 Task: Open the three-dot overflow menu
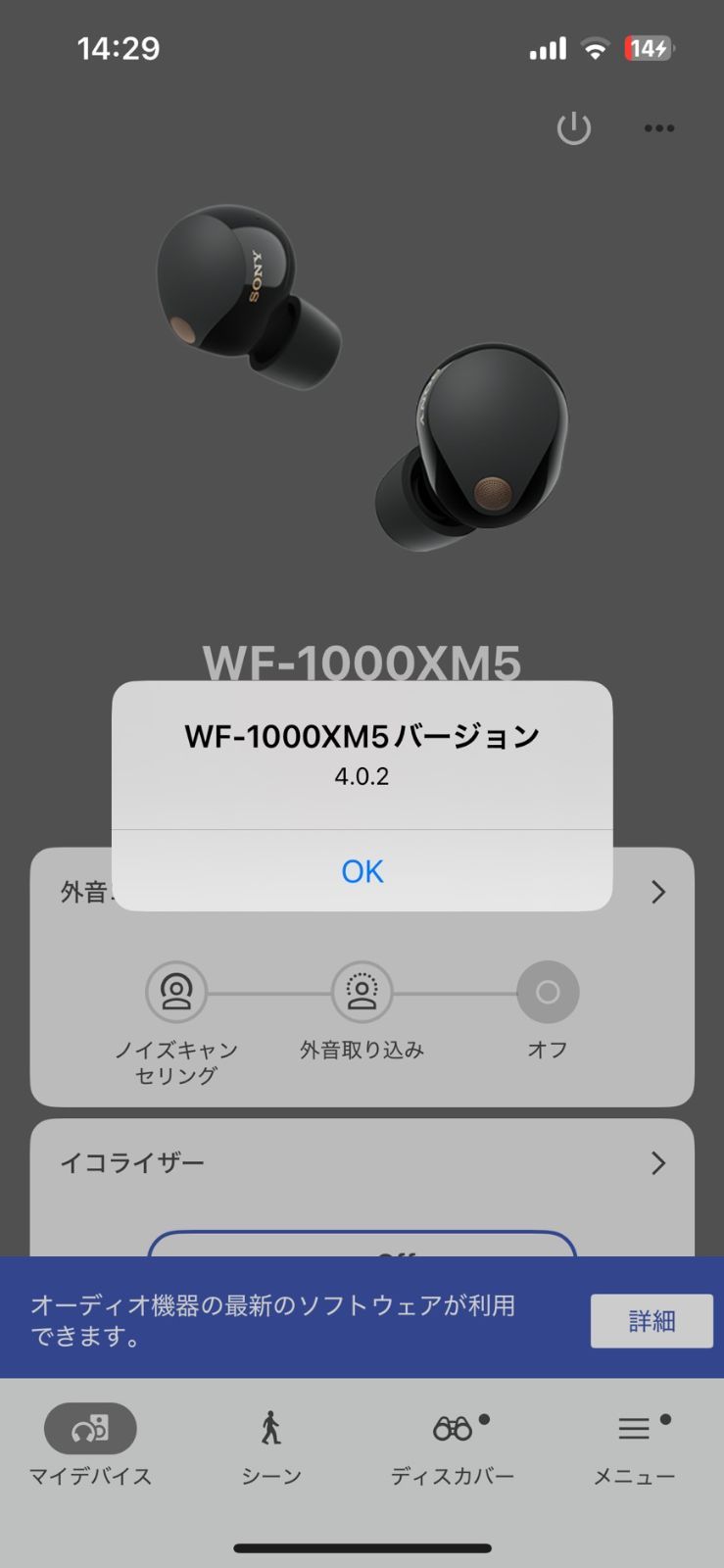(x=658, y=128)
